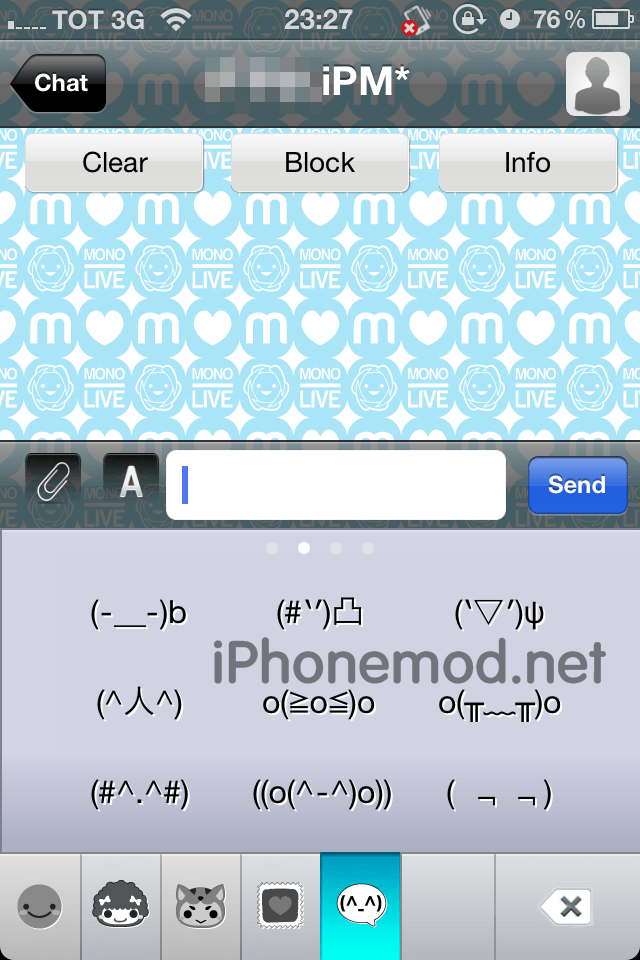Insert the (#^.^#) emoticon
Viewport: 640px width, 960px height.
point(139,795)
